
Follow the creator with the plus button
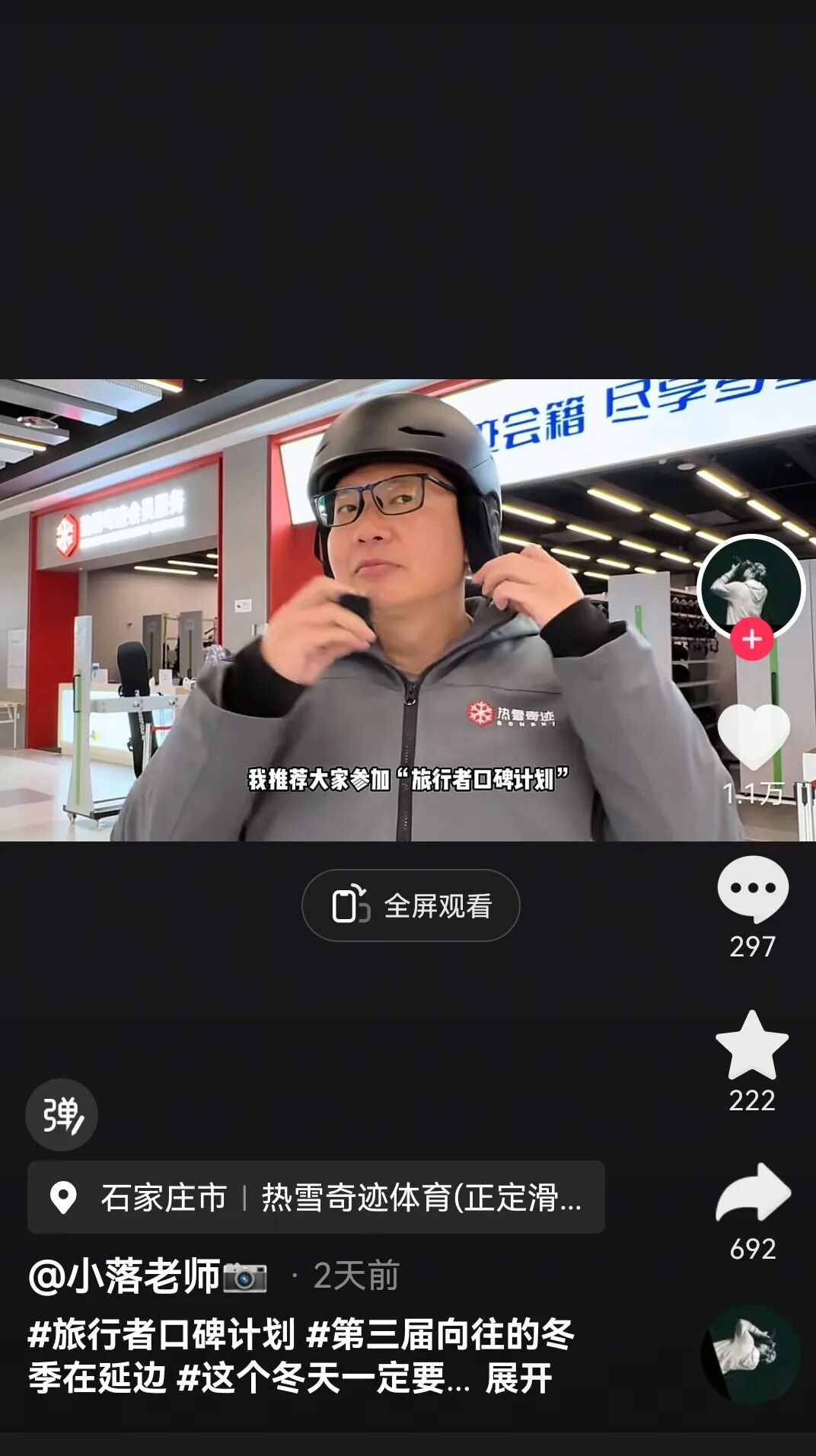pyautogui.click(x=751, y=640)
